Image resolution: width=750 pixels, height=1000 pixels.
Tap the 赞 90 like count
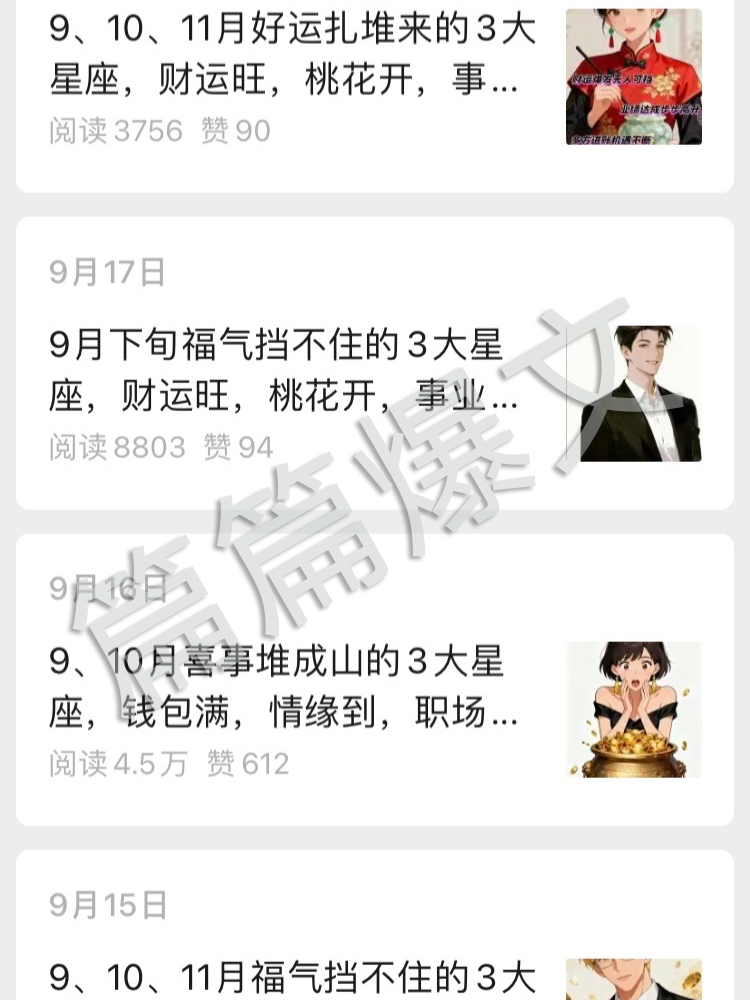point(235,128)
